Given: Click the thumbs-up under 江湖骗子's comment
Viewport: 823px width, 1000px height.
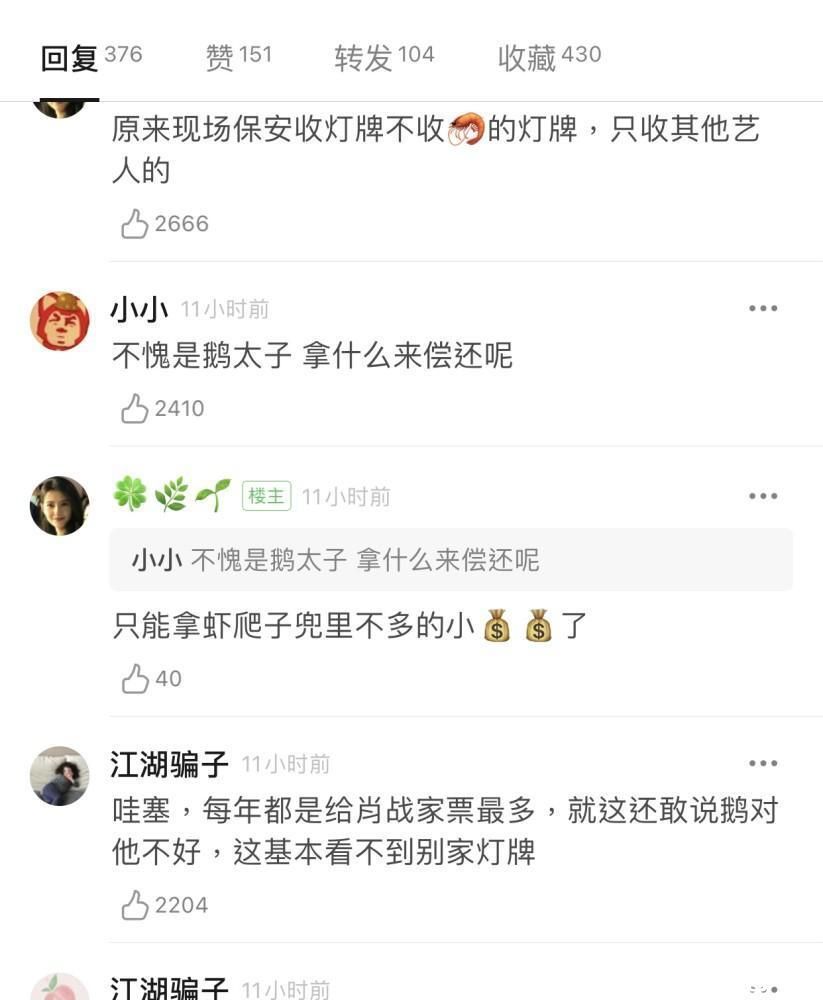Looking at the screenshot, I should pos(132,904).
